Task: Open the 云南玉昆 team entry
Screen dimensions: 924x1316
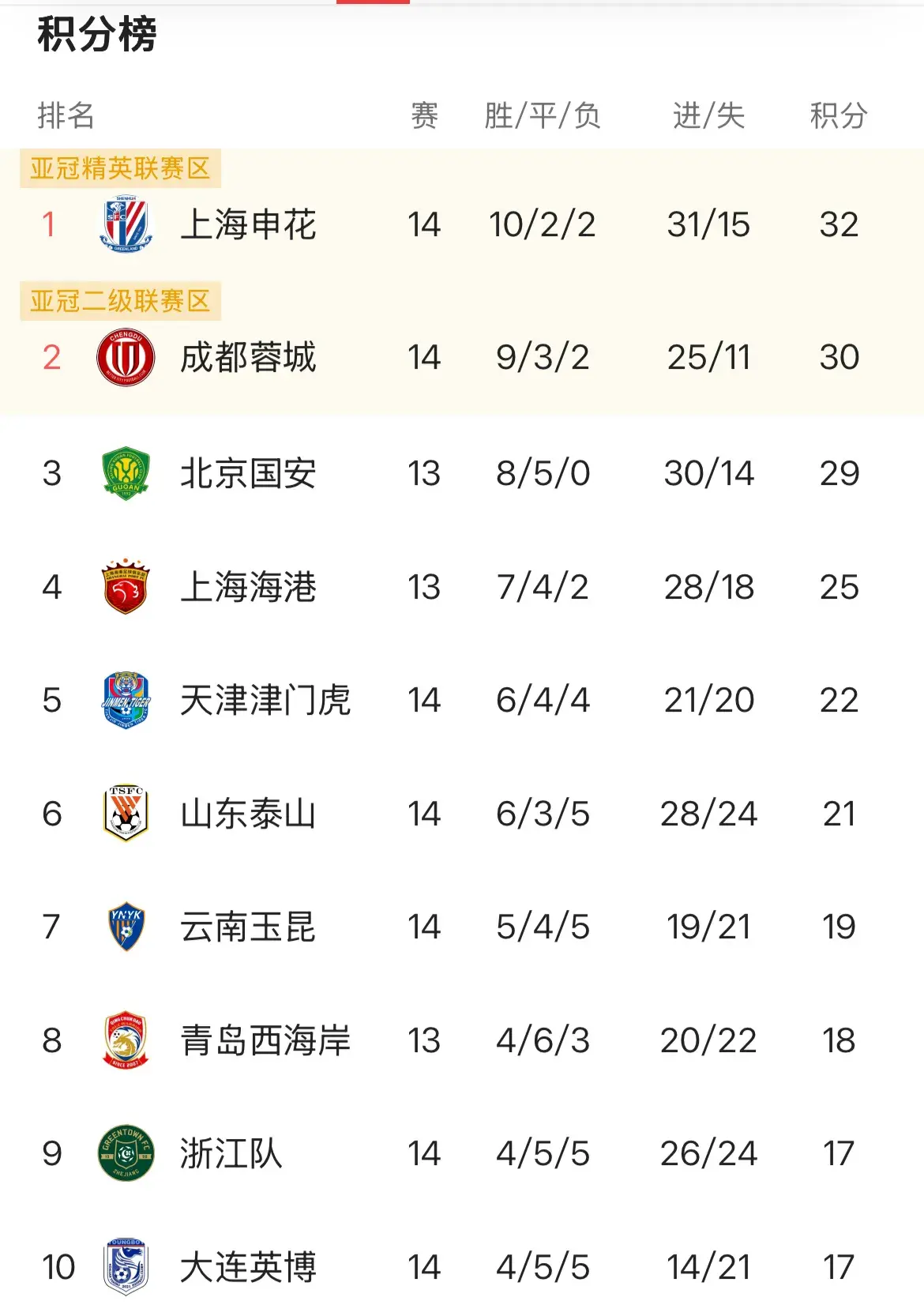Action: click(x=248, y=927)
